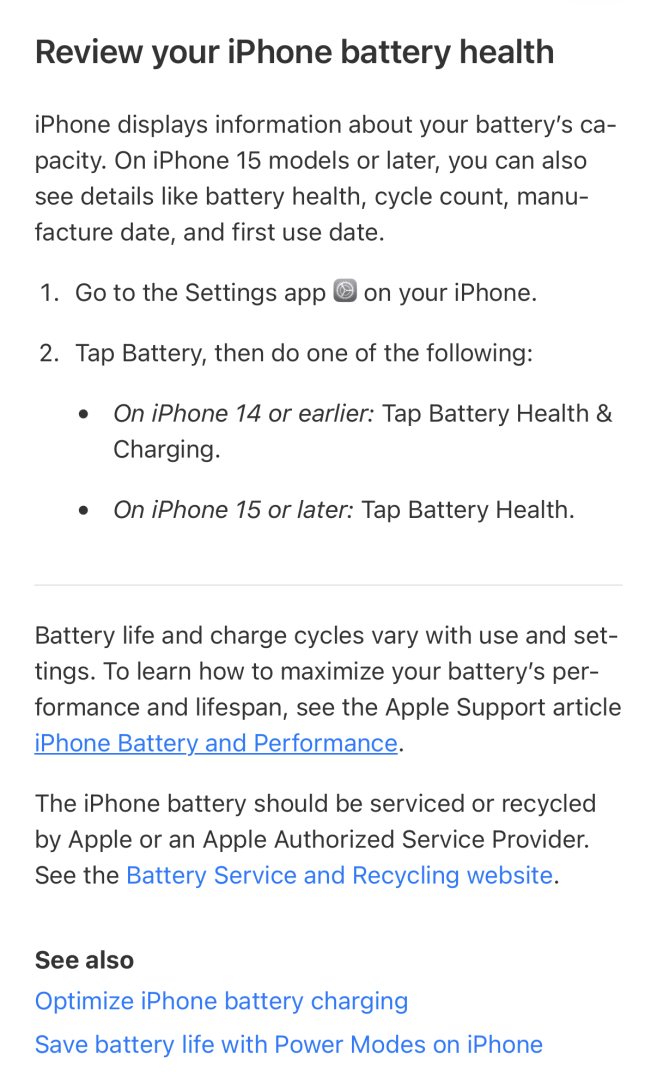
Task: Open Optimize iPhone battery charging article
Action: pyautogui.click(x=221, y=1001)
